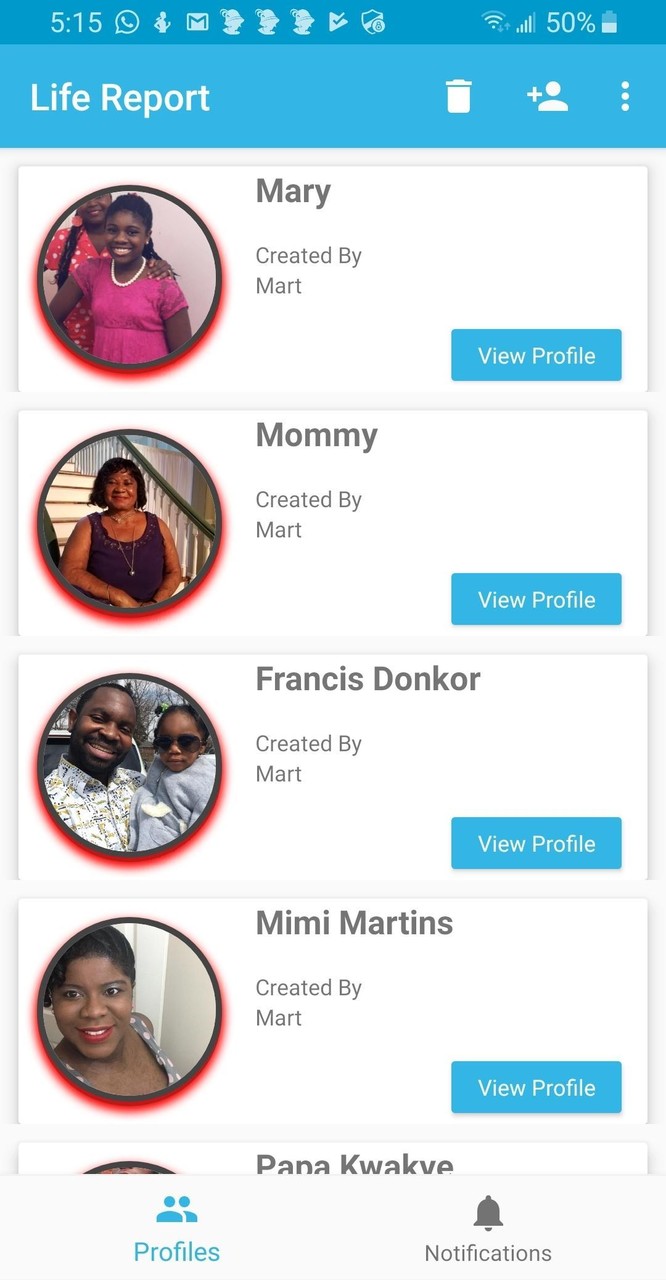View Profile for Francis Donkor
This screenshot has width=666, height=1280.
pyautogui.click(x=536, y=843)
